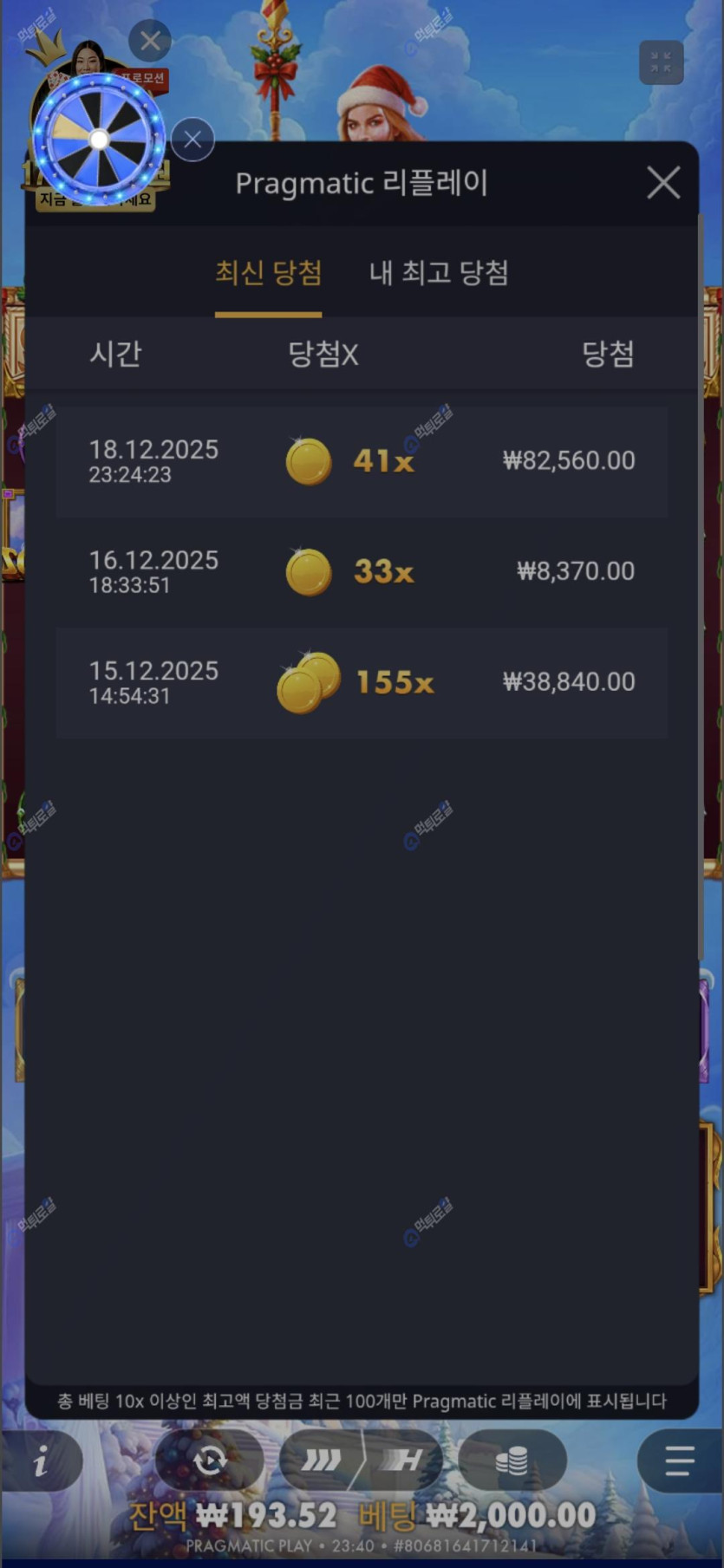This screenshot has height=1568, width=724.
Task: Dismiss the spinning wheel promotion
Action: [192, 140]
